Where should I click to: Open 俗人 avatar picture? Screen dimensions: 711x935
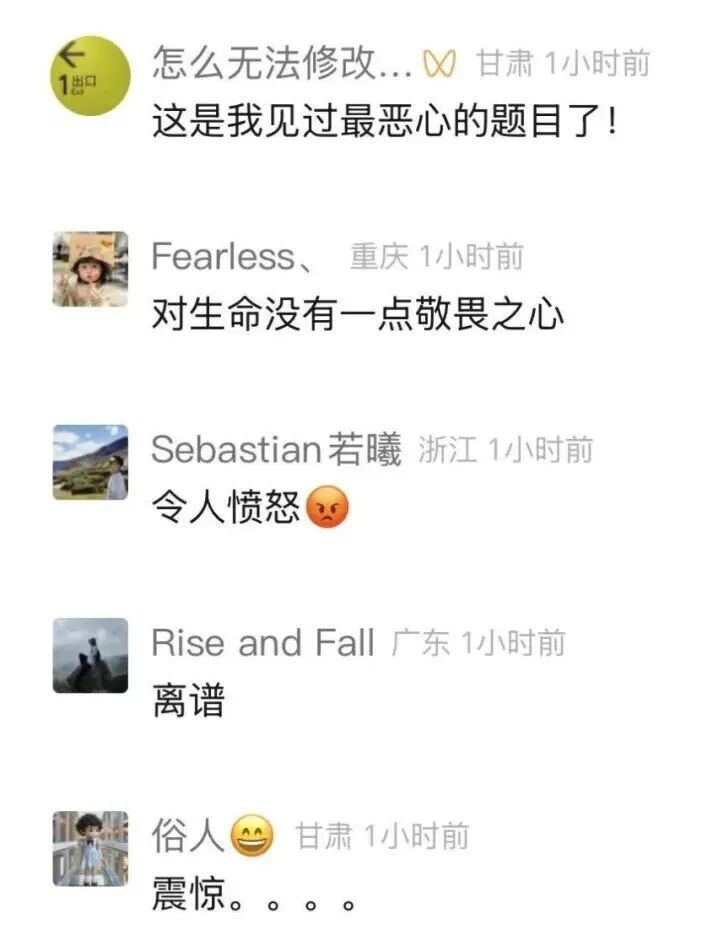pyautogui.click(x=90, y=848)
